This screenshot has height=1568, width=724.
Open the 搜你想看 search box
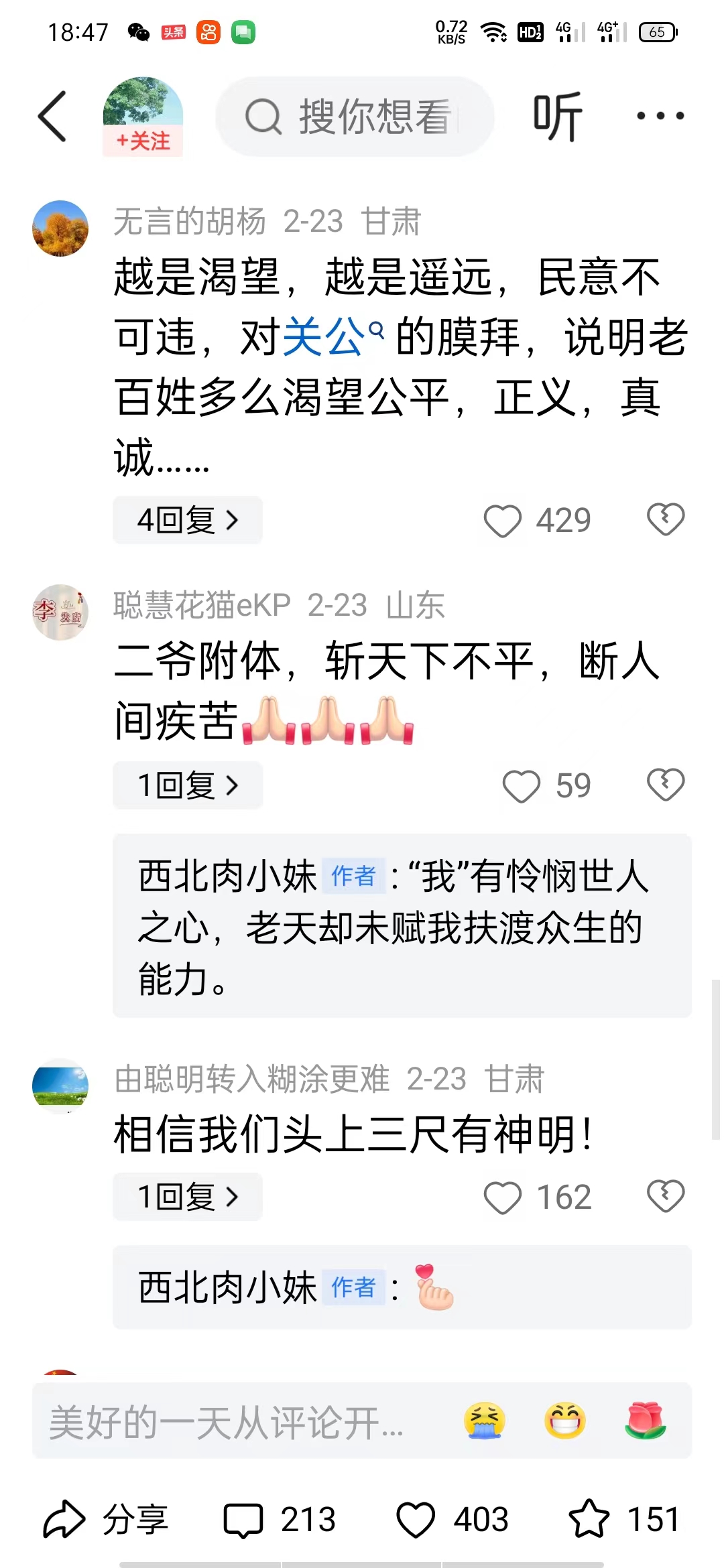click(355, 117)
